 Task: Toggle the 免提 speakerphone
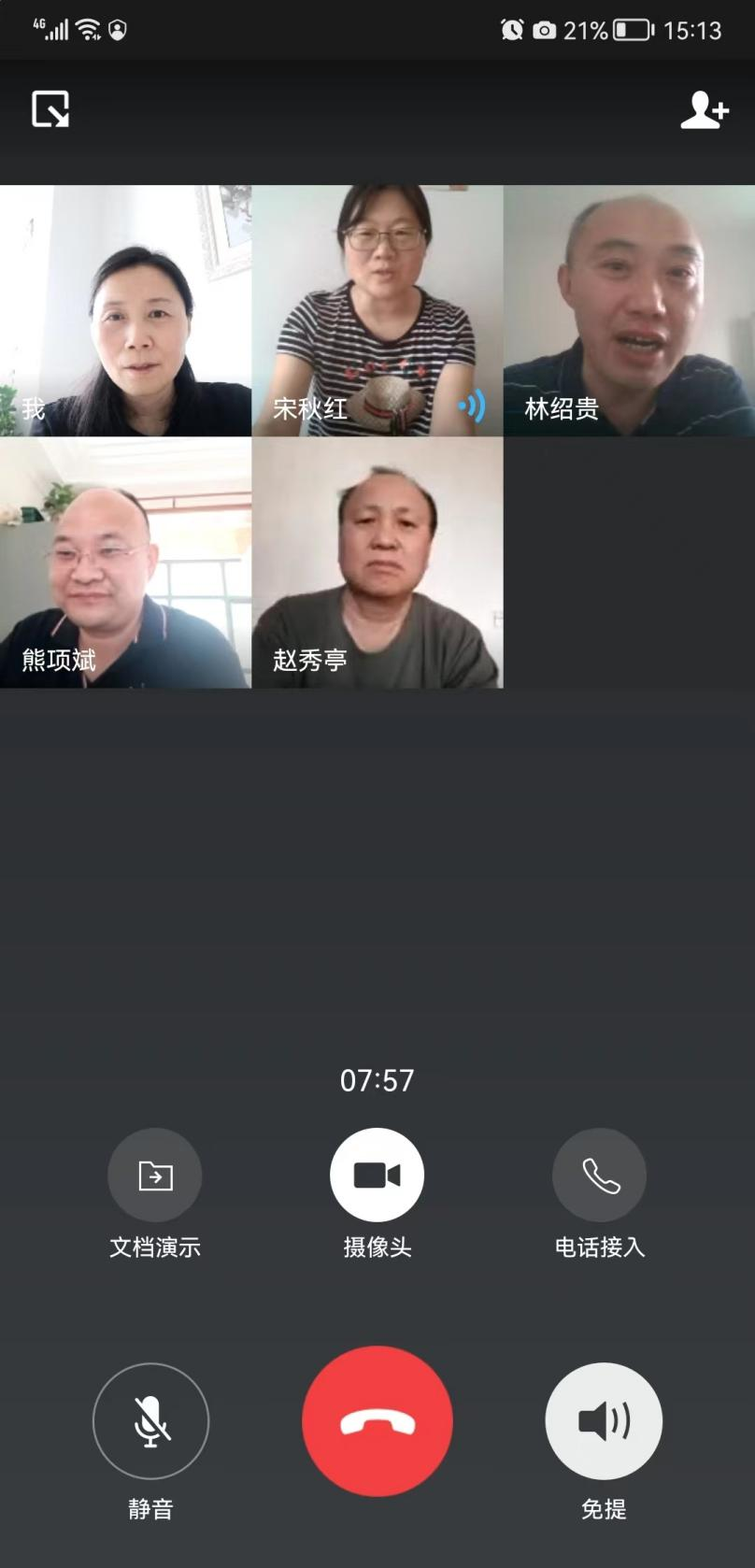[x=604, y=1420]
